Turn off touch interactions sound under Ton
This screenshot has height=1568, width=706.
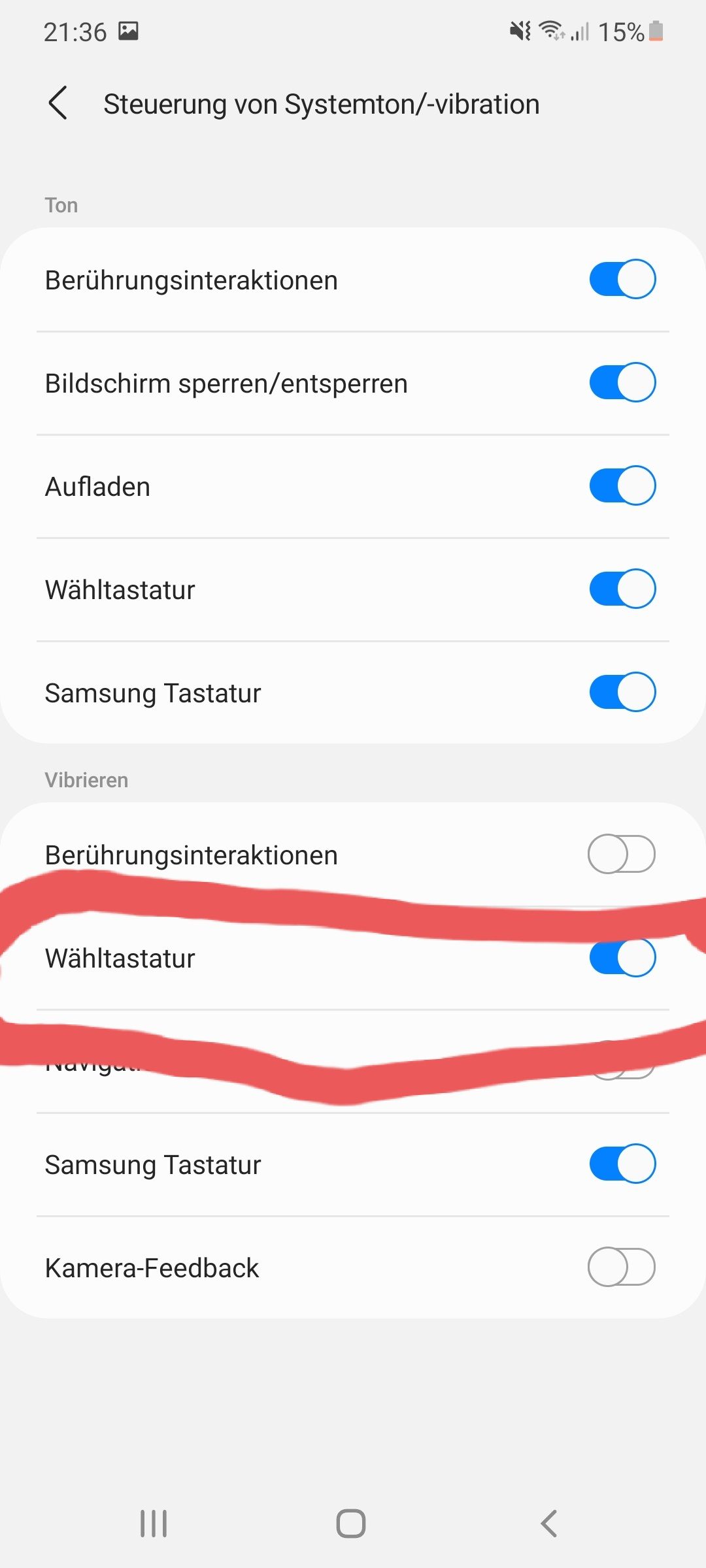[x=622, y=280]
